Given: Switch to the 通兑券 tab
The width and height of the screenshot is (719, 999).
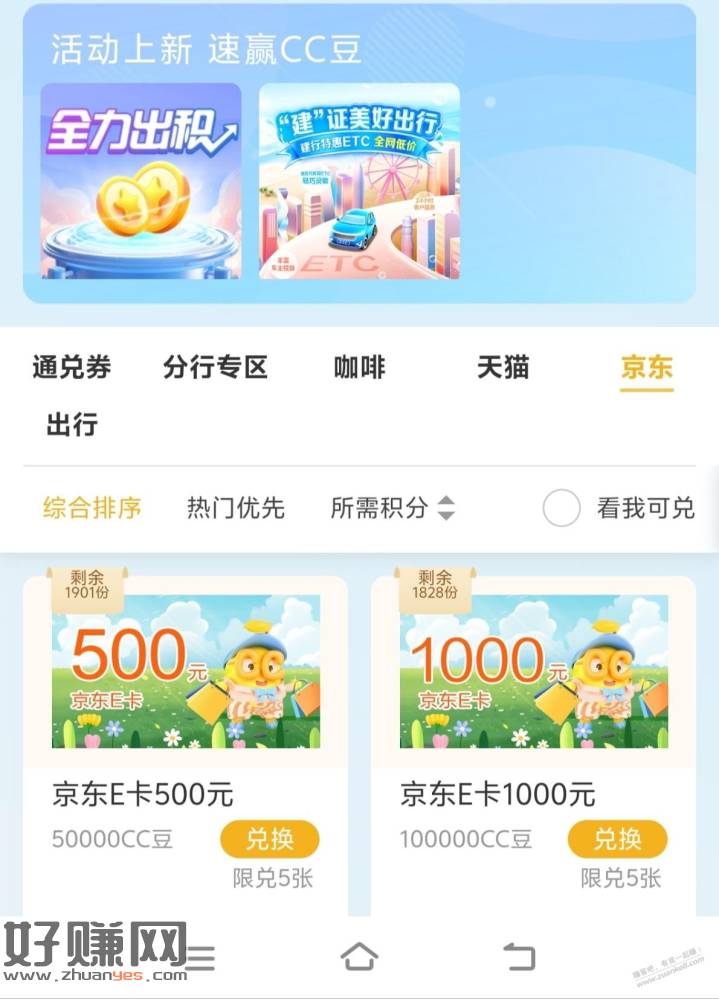Looking at the screenshot, I should point(71,368).
